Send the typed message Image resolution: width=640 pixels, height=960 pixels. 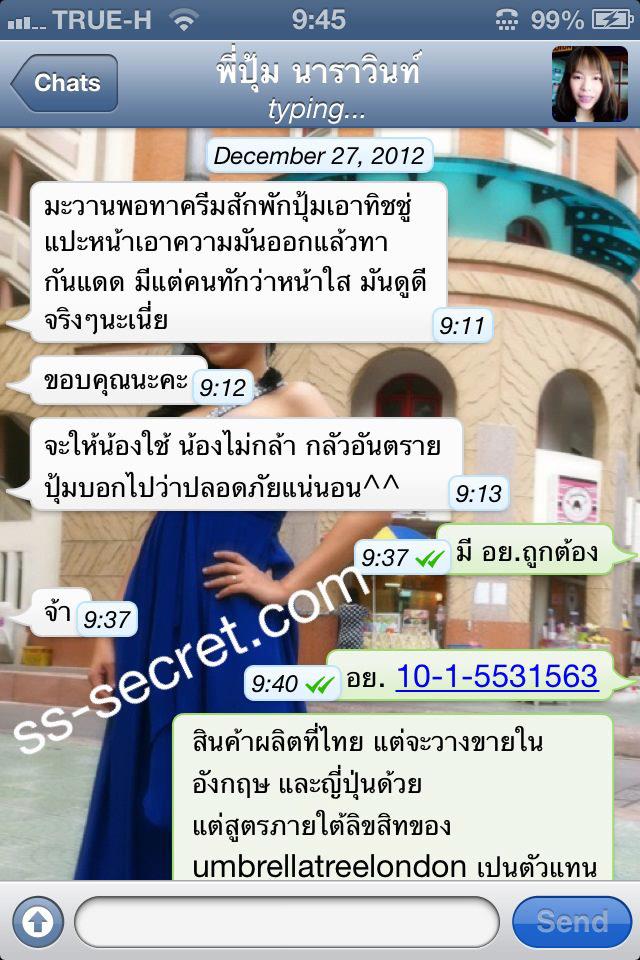(571, 921)
